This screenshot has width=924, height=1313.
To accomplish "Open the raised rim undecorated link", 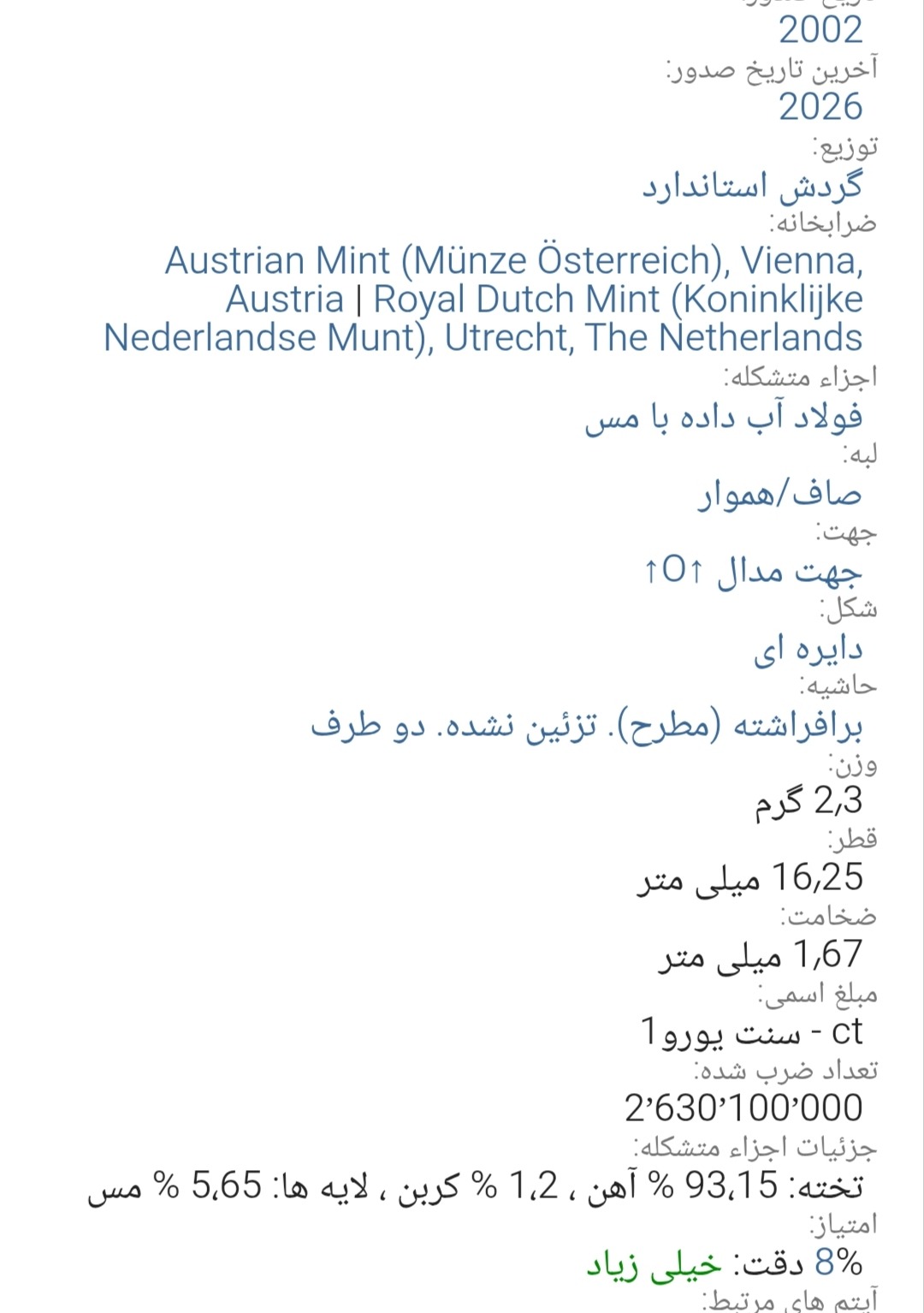I will [x=587, y=725].
